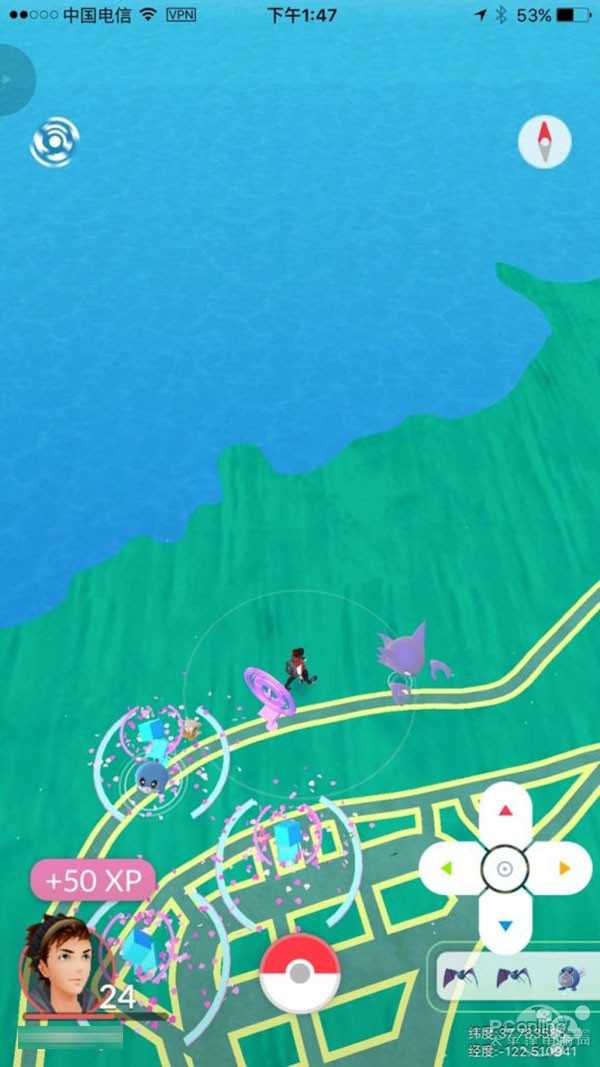Tap the compass to reorient map
This screenshot has height=1067, width=600.
(544, 142)
